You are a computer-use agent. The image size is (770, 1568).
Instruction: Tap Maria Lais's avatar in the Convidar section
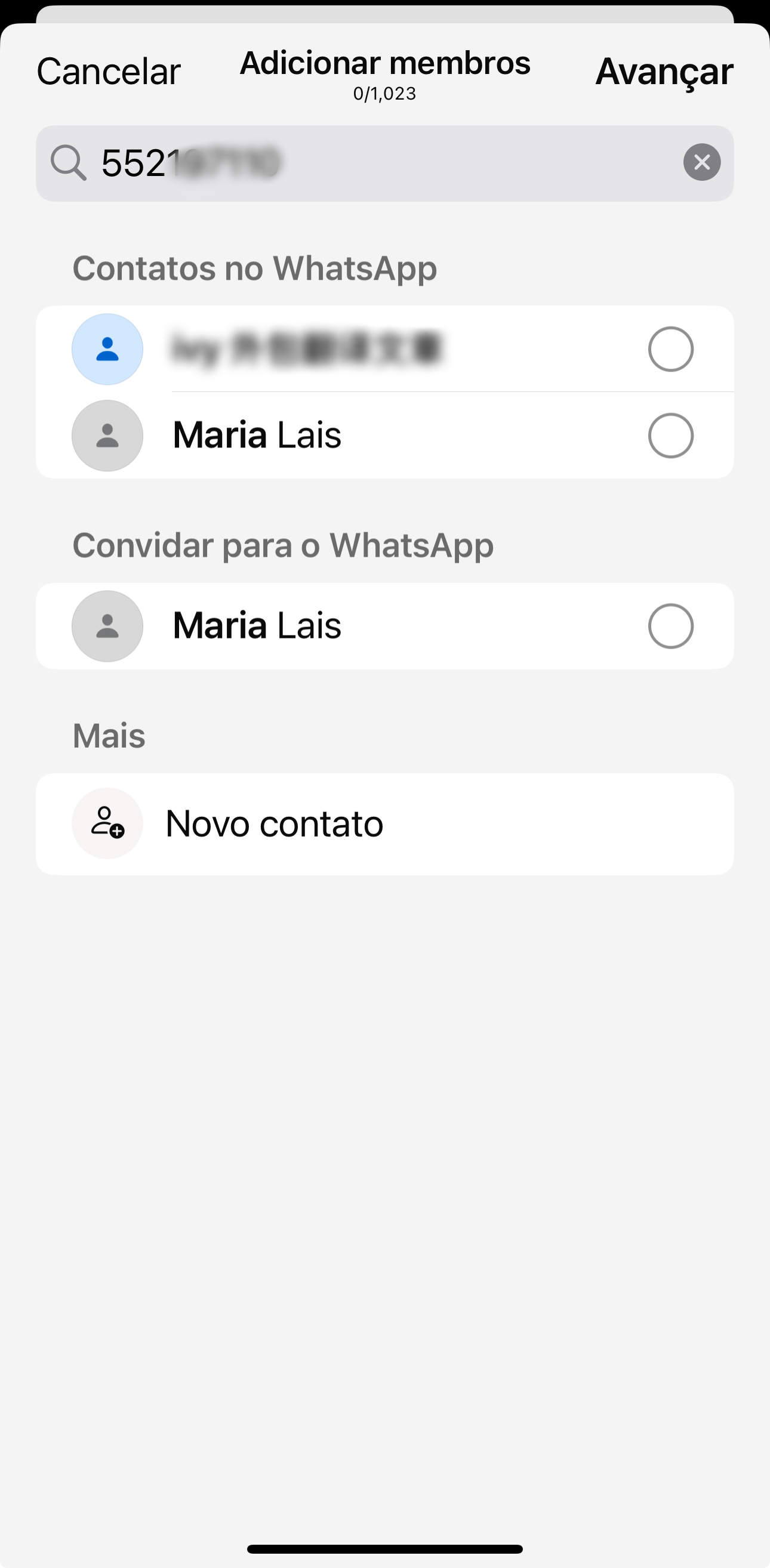click(107, 626)
